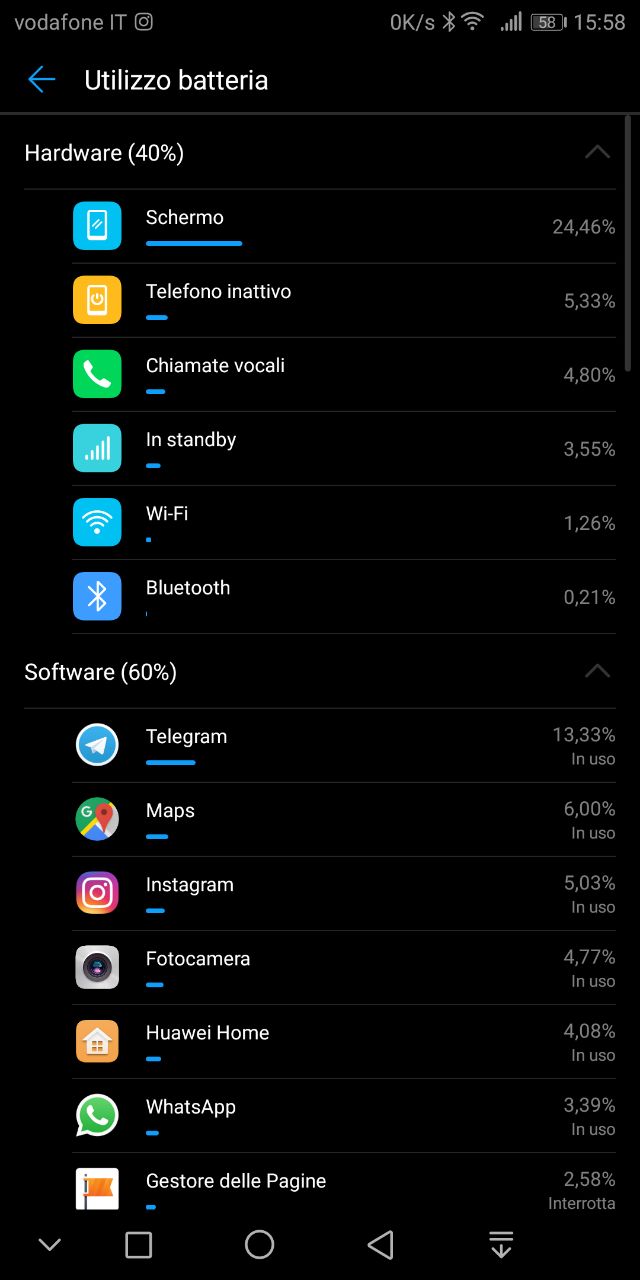Collapse the Hardware (40%) section
This screenshot has width=640, height=1280.
(597, 152)
